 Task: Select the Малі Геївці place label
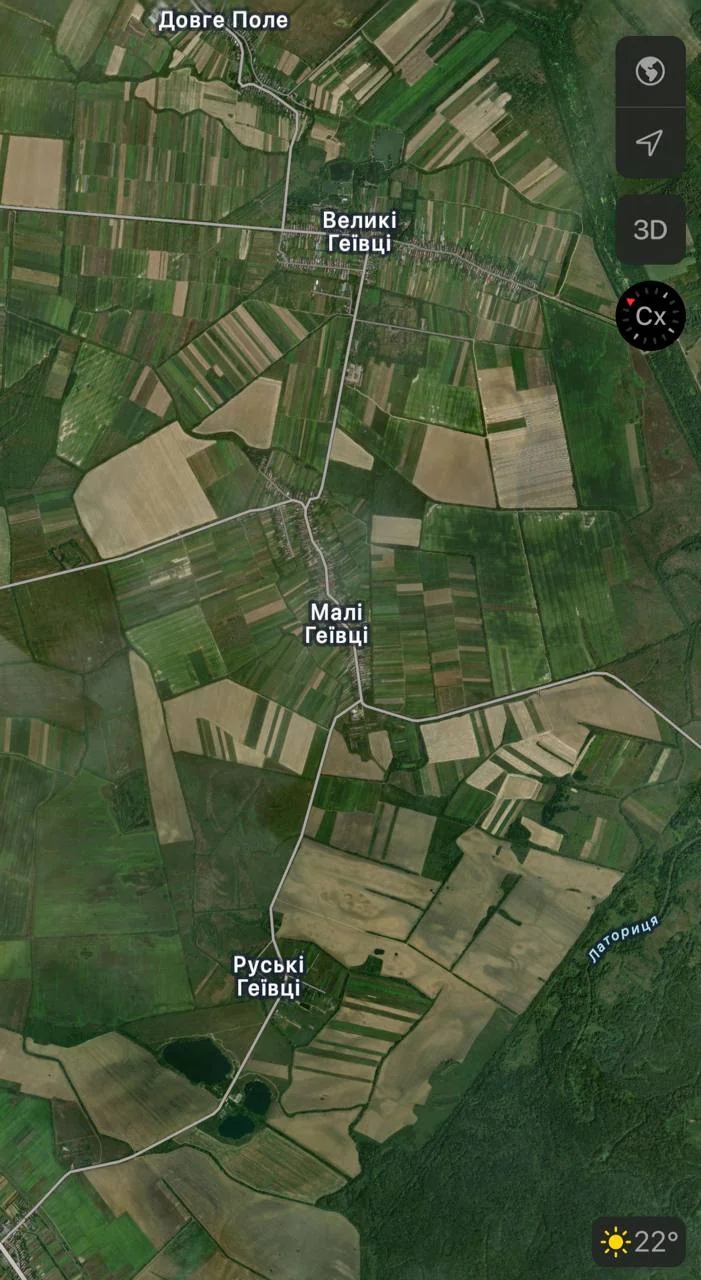pyautogui.click(x=338, y=622)
